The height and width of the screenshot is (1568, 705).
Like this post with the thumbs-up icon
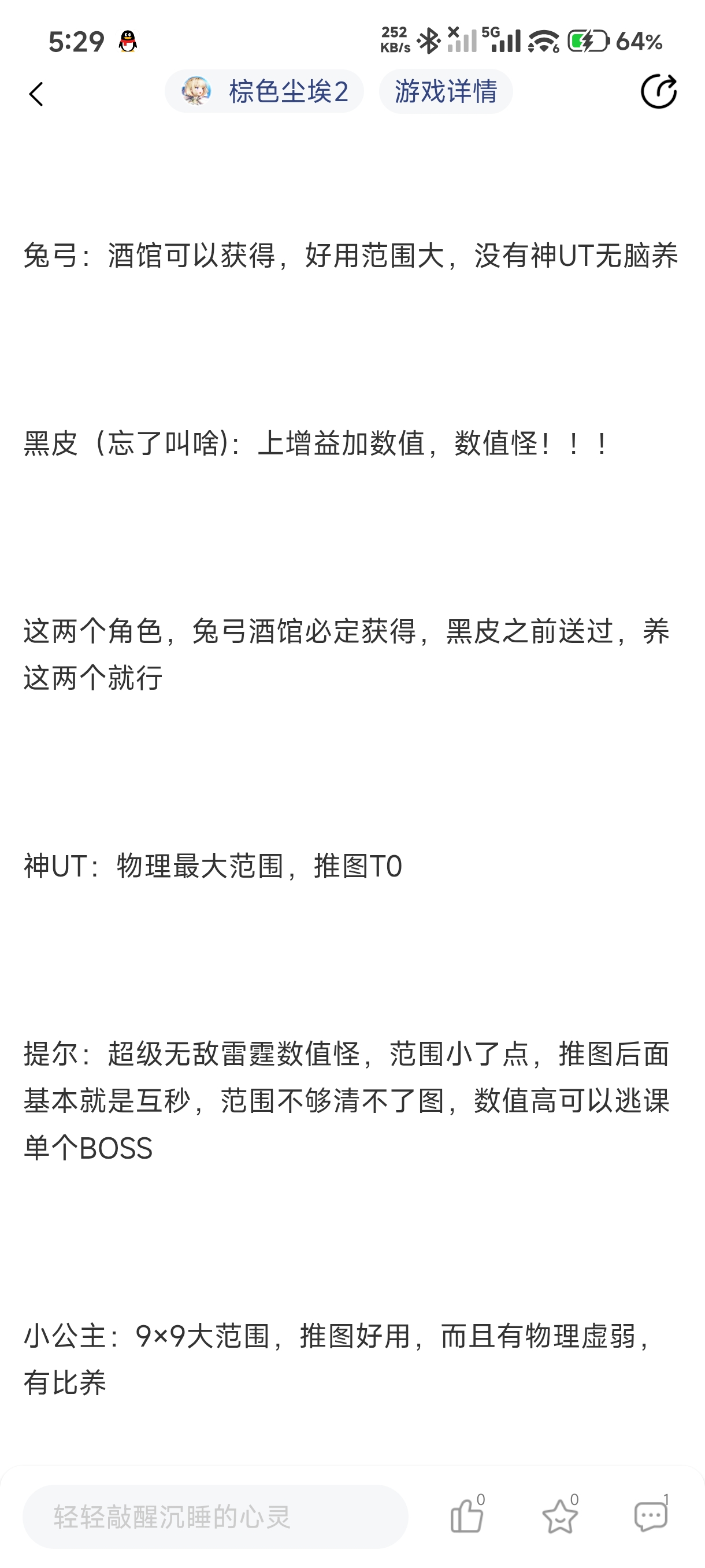467,1515
